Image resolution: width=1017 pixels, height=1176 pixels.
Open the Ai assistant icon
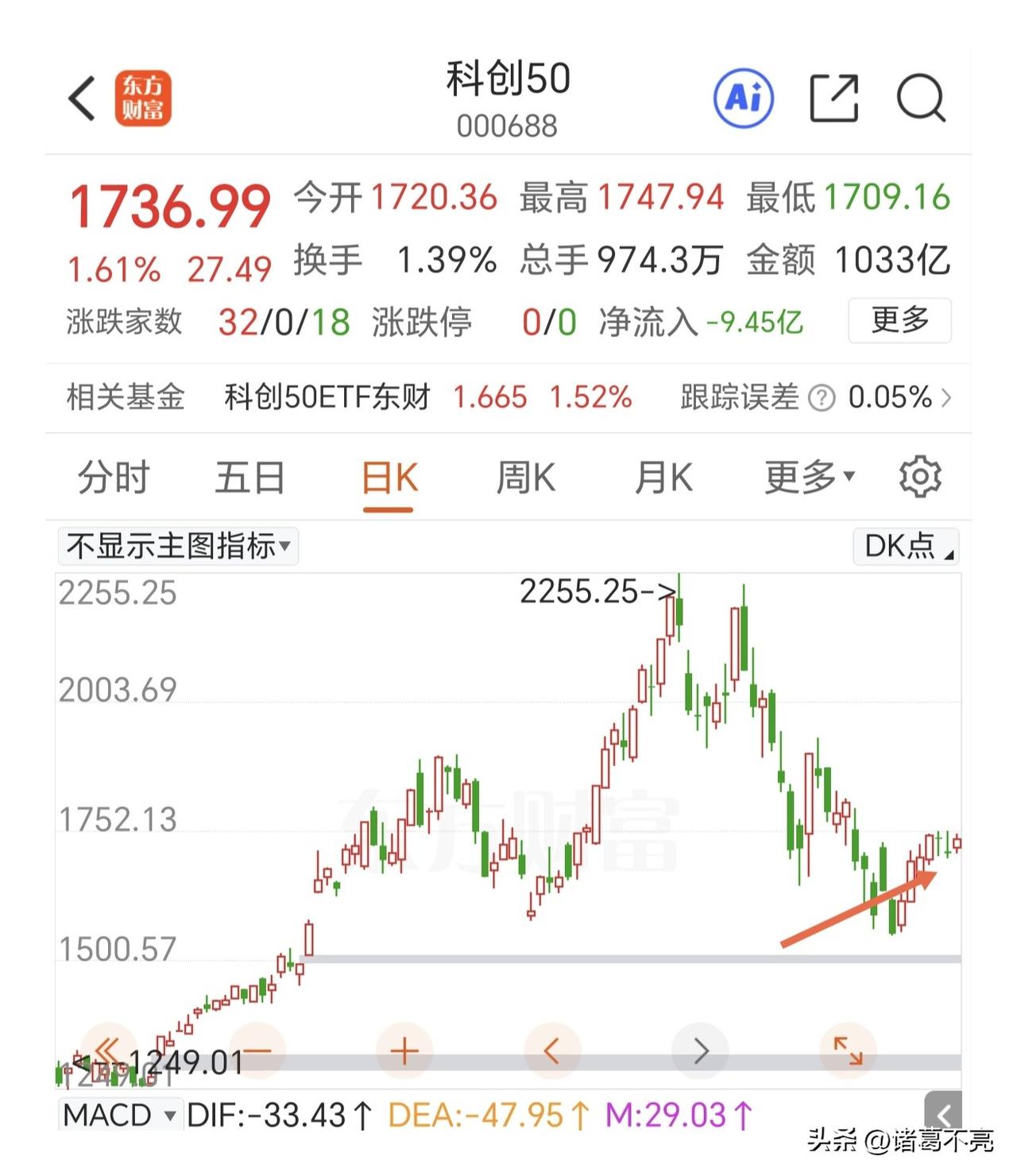coord(744,99)
